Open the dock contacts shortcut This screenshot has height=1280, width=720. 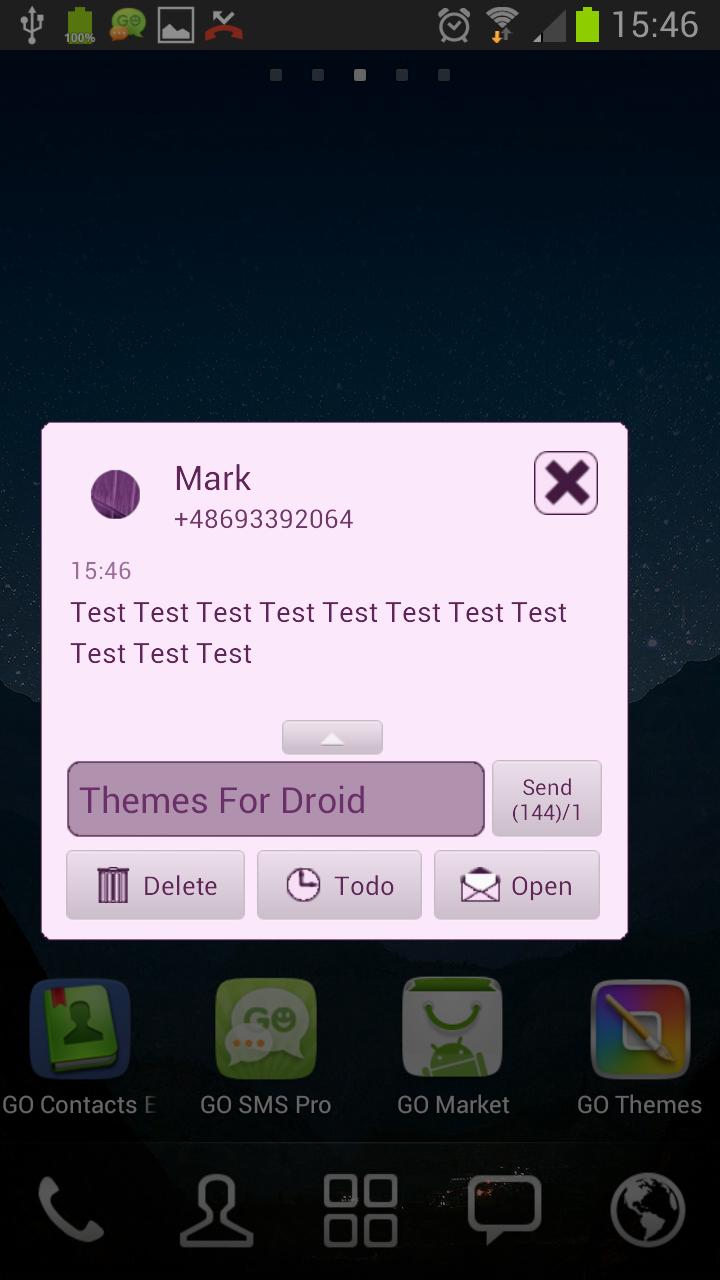pos(216,1208)
